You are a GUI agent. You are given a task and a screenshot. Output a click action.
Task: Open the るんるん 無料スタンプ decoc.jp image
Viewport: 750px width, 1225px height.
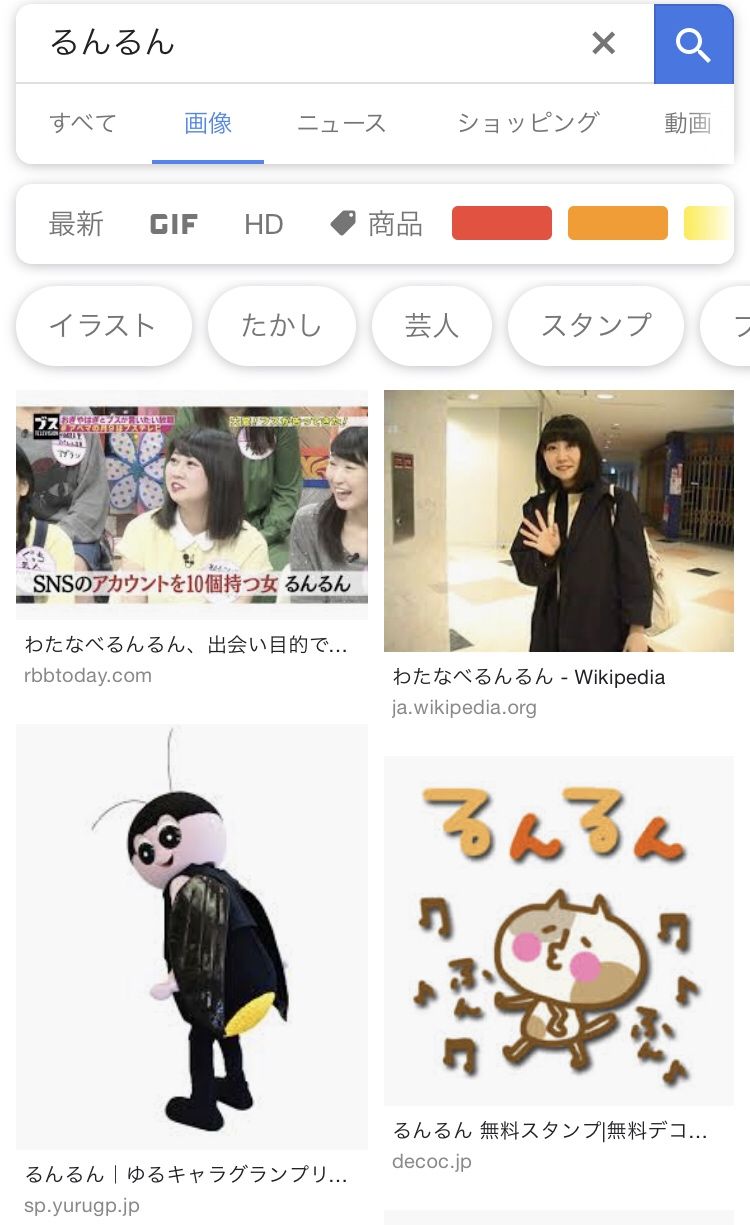(558, 930)
